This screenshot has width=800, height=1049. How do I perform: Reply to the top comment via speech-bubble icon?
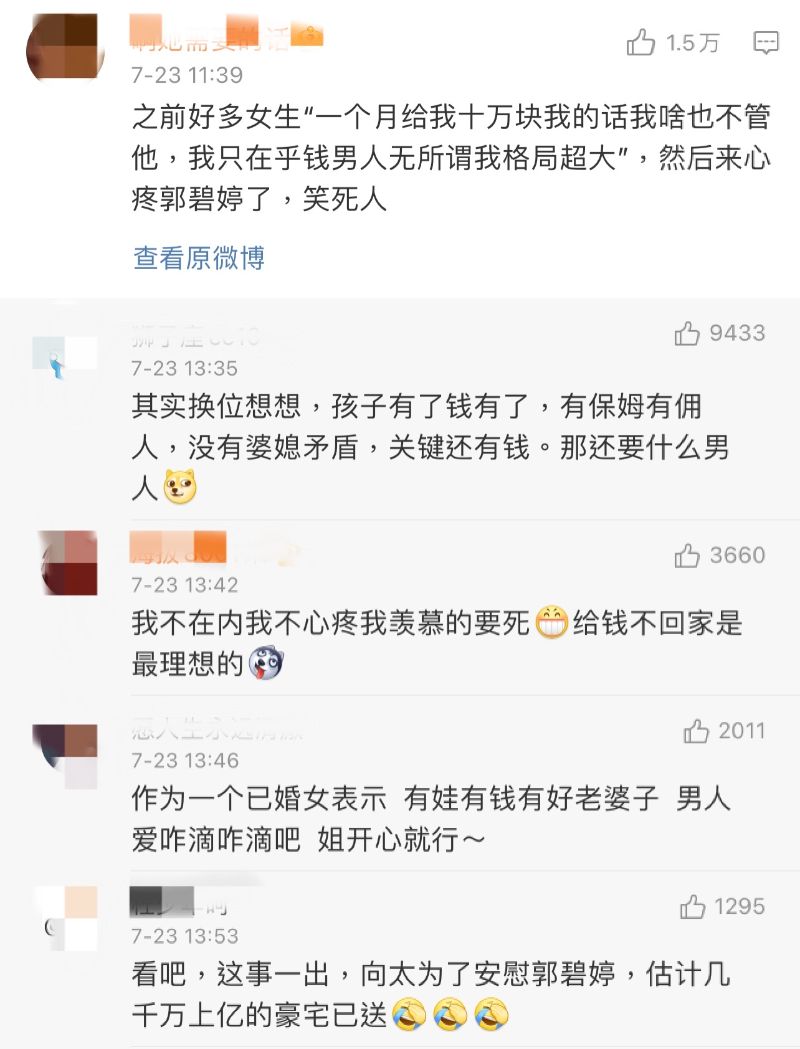click(766, 43)
